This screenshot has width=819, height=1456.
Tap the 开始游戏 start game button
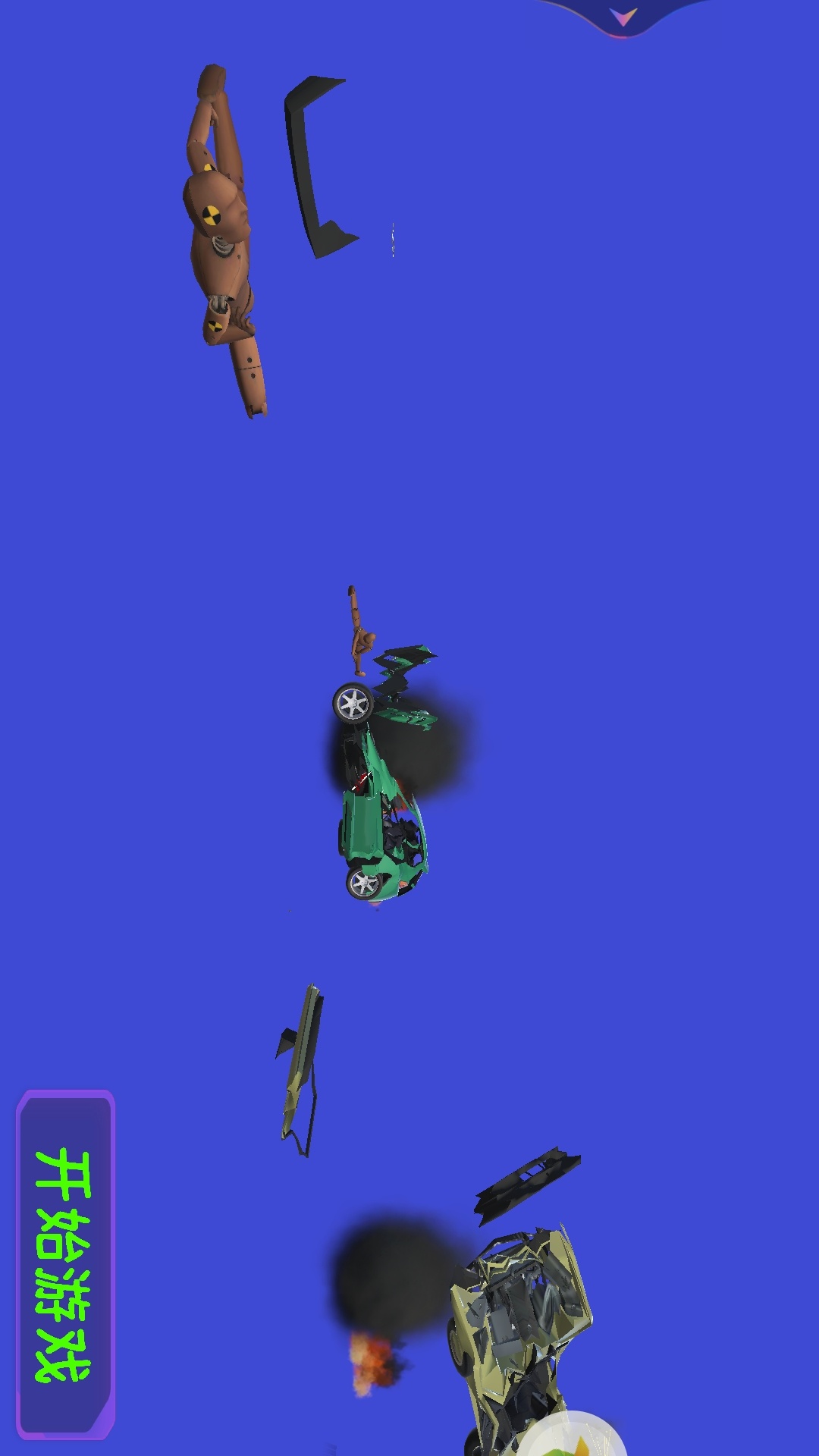(x=65, y=1264)
